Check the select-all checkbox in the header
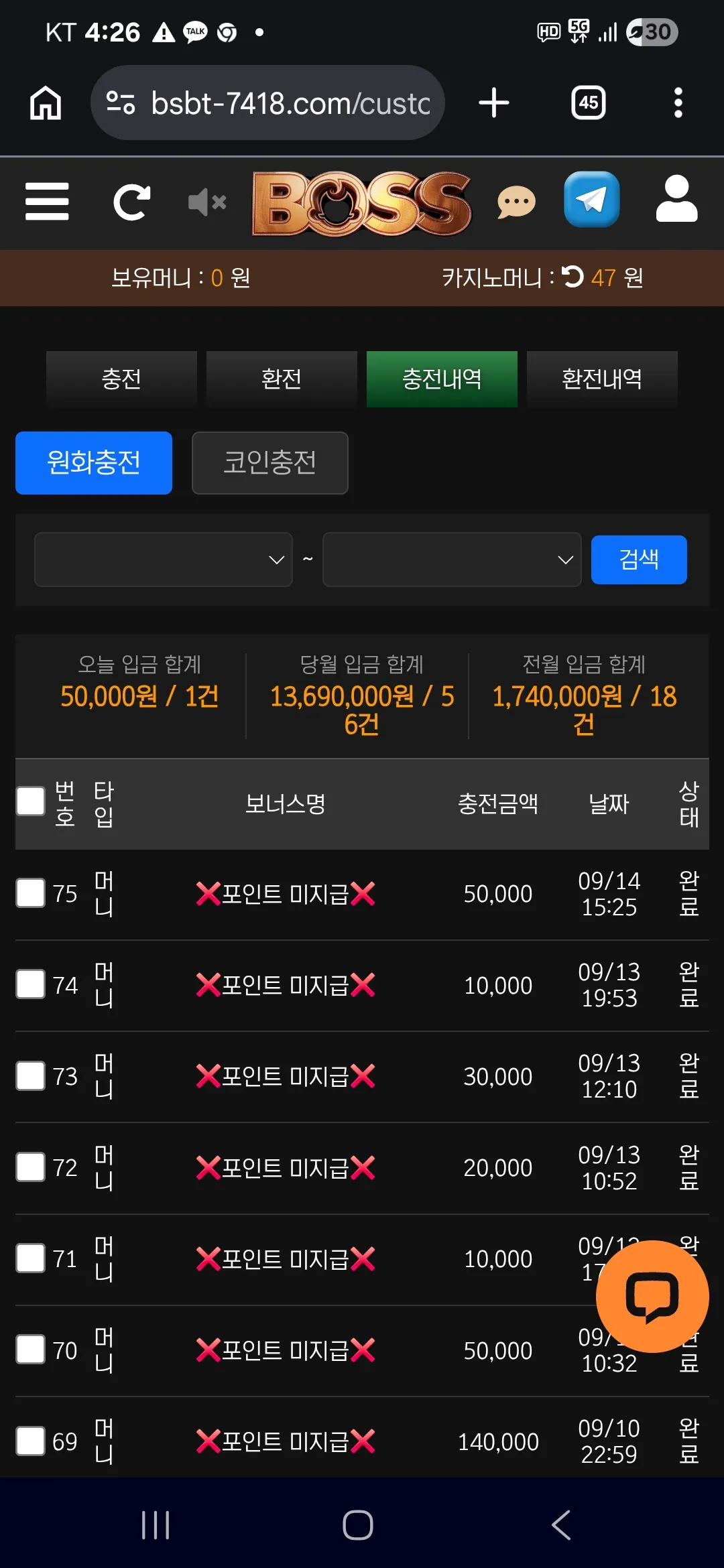 (x=30, y=801)
